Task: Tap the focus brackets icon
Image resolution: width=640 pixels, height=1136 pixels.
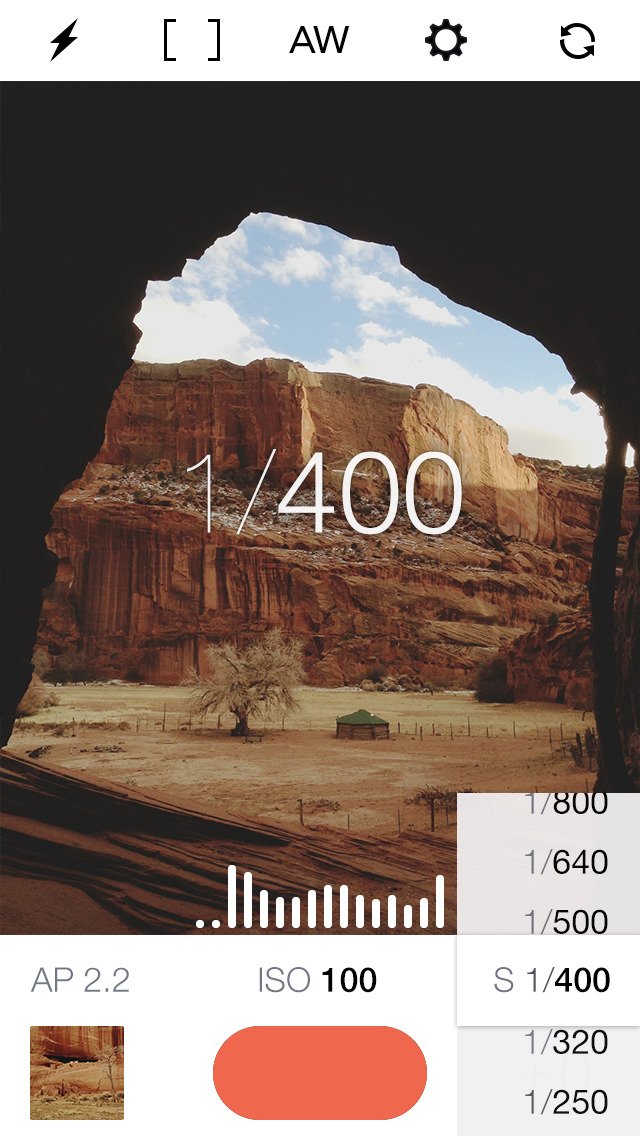Action: [x=192, y=41]
